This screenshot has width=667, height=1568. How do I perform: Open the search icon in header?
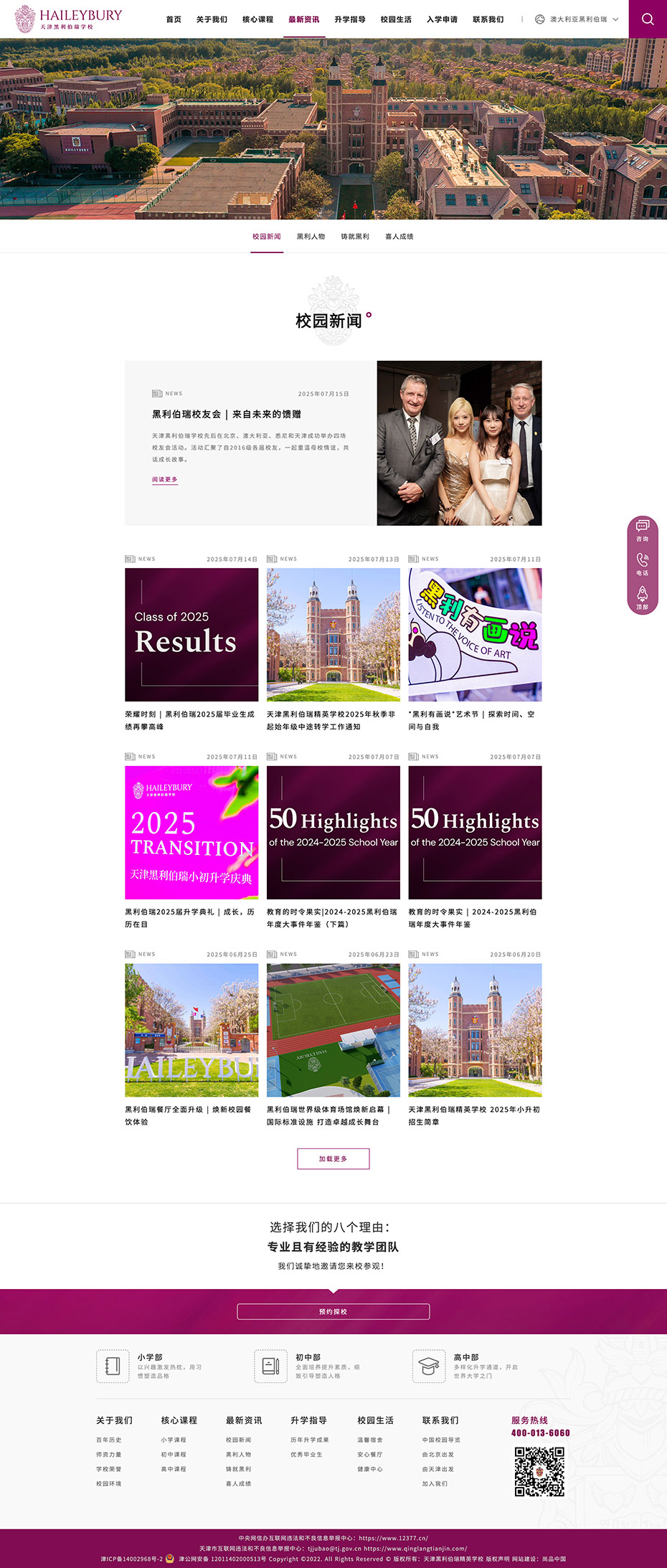648,19
